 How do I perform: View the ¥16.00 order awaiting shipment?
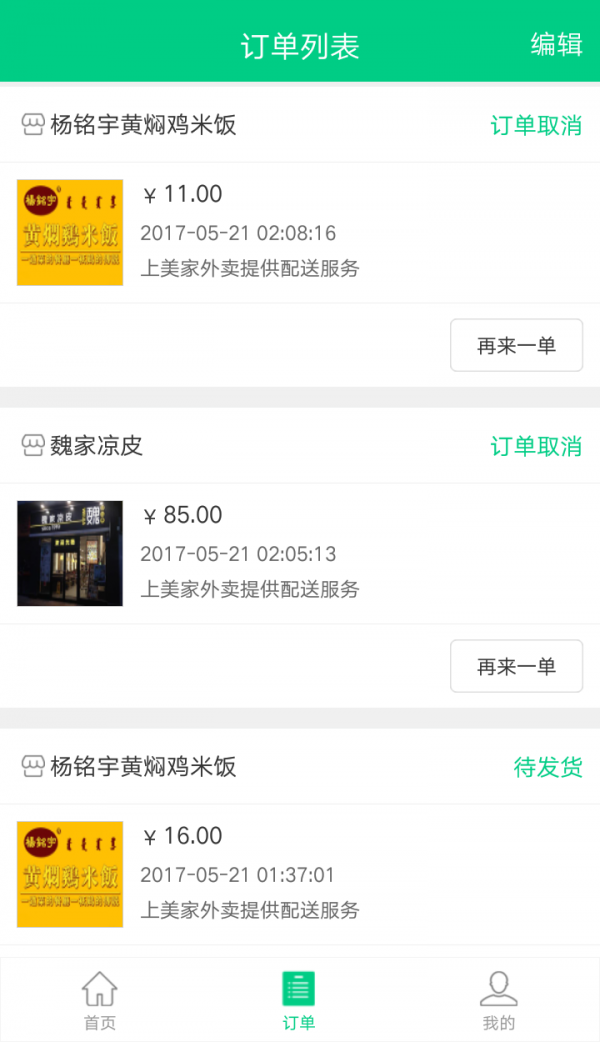(x=300, y=875)
